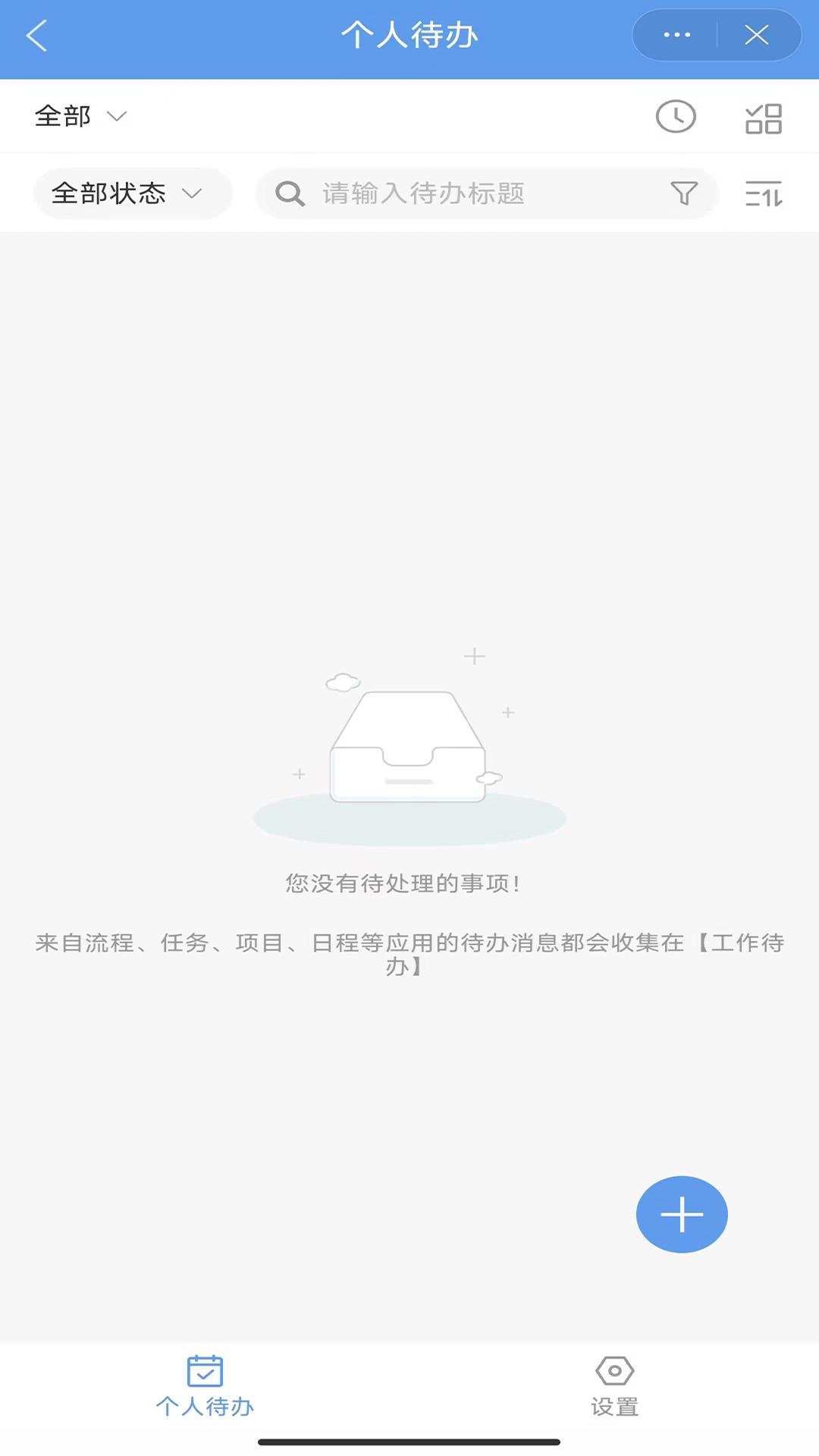Tap the 请输入待办标题 search field
Image resolution: width=819 pixels, height=1456 pixels.
tap(423, 193)
